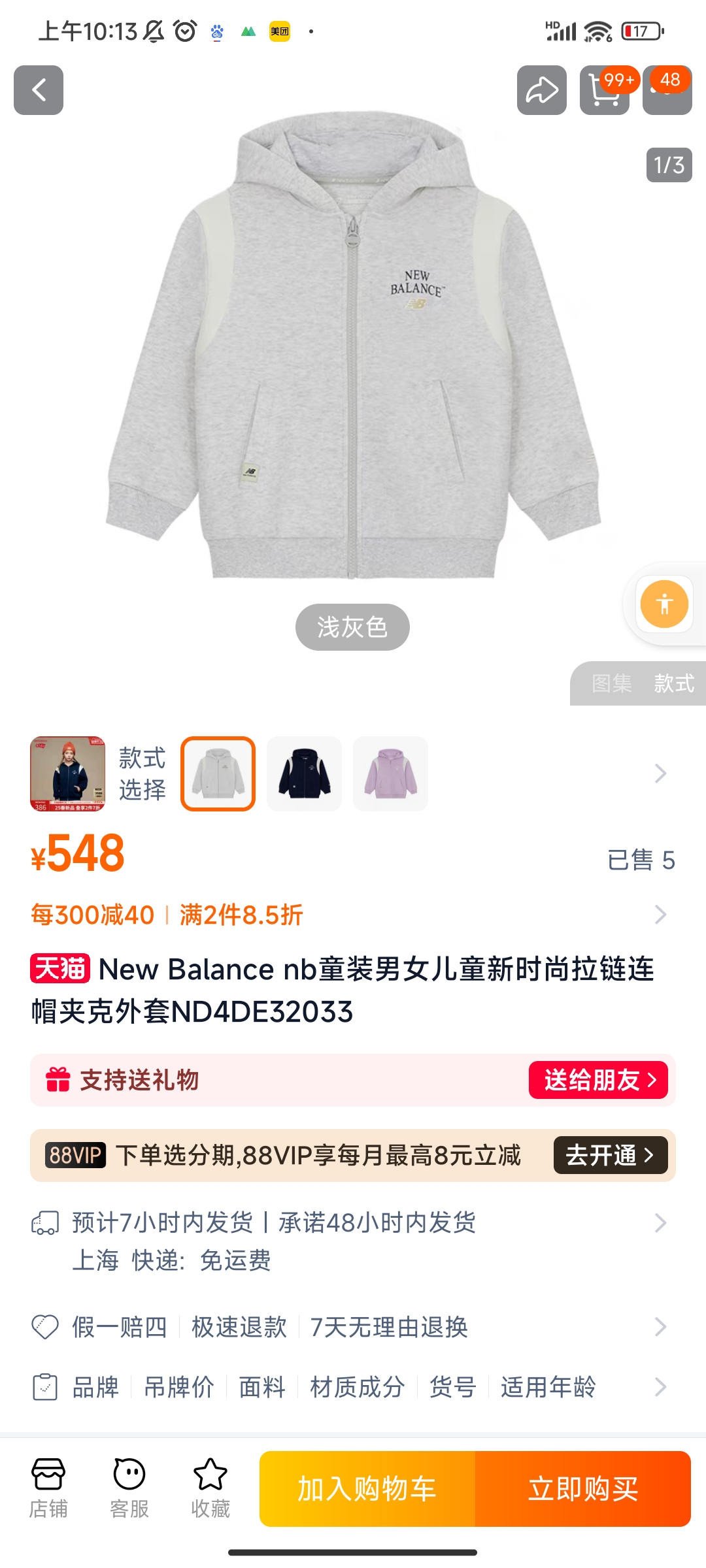Select the purple jacket style

(x=390, y=774)
